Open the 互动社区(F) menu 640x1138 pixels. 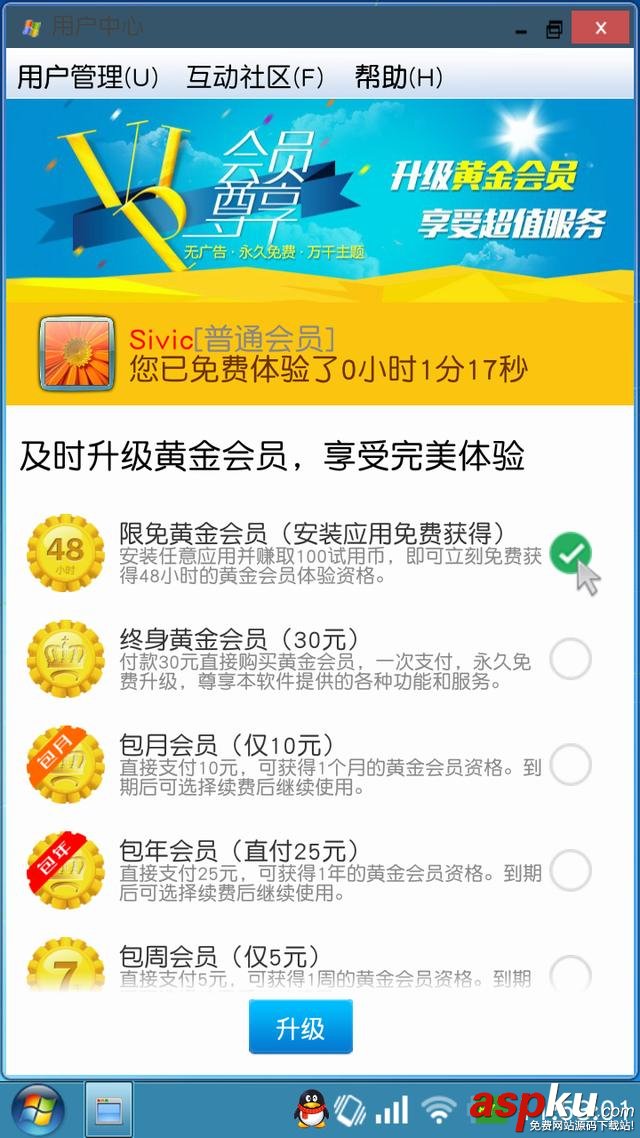[x=256, y=77]
